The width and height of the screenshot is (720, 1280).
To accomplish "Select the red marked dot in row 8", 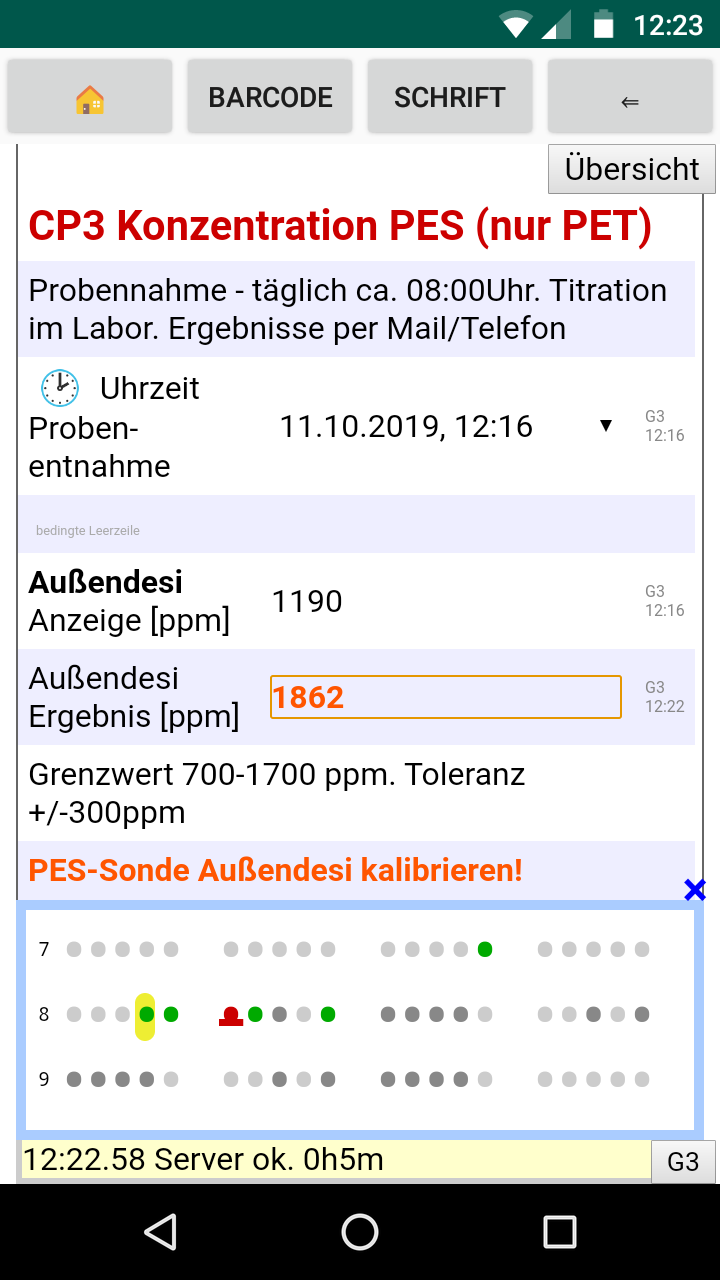I will pyautogui.click(x=231, y=1015).
